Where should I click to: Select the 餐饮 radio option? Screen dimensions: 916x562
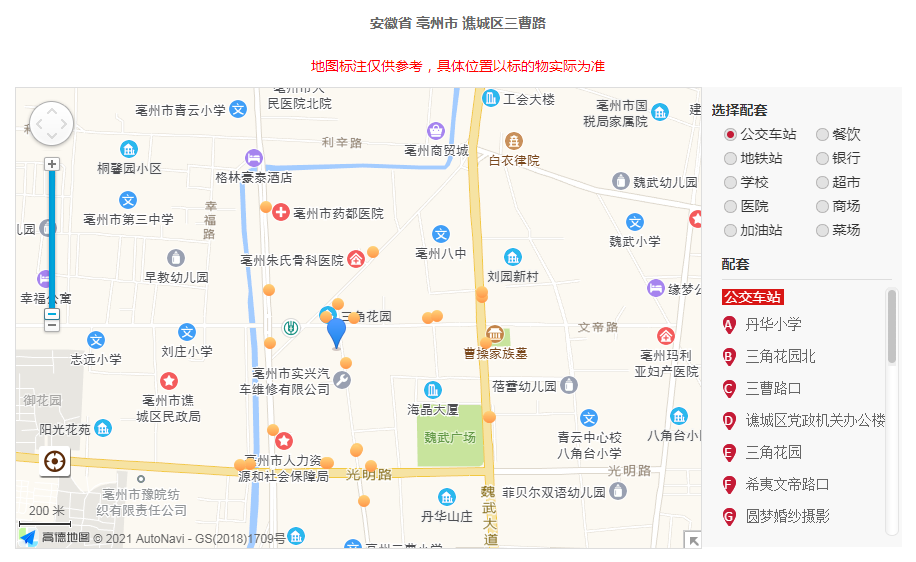pos(822,134)
